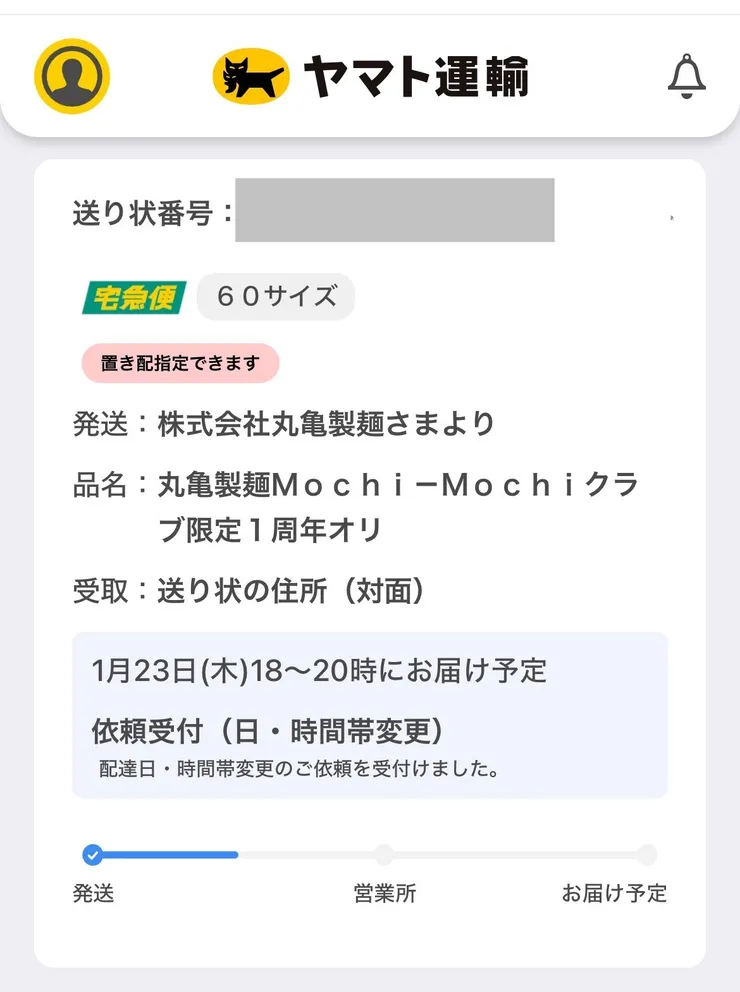
Task: Select the 60サイズ package badge
Action: [x=275, y=296]
